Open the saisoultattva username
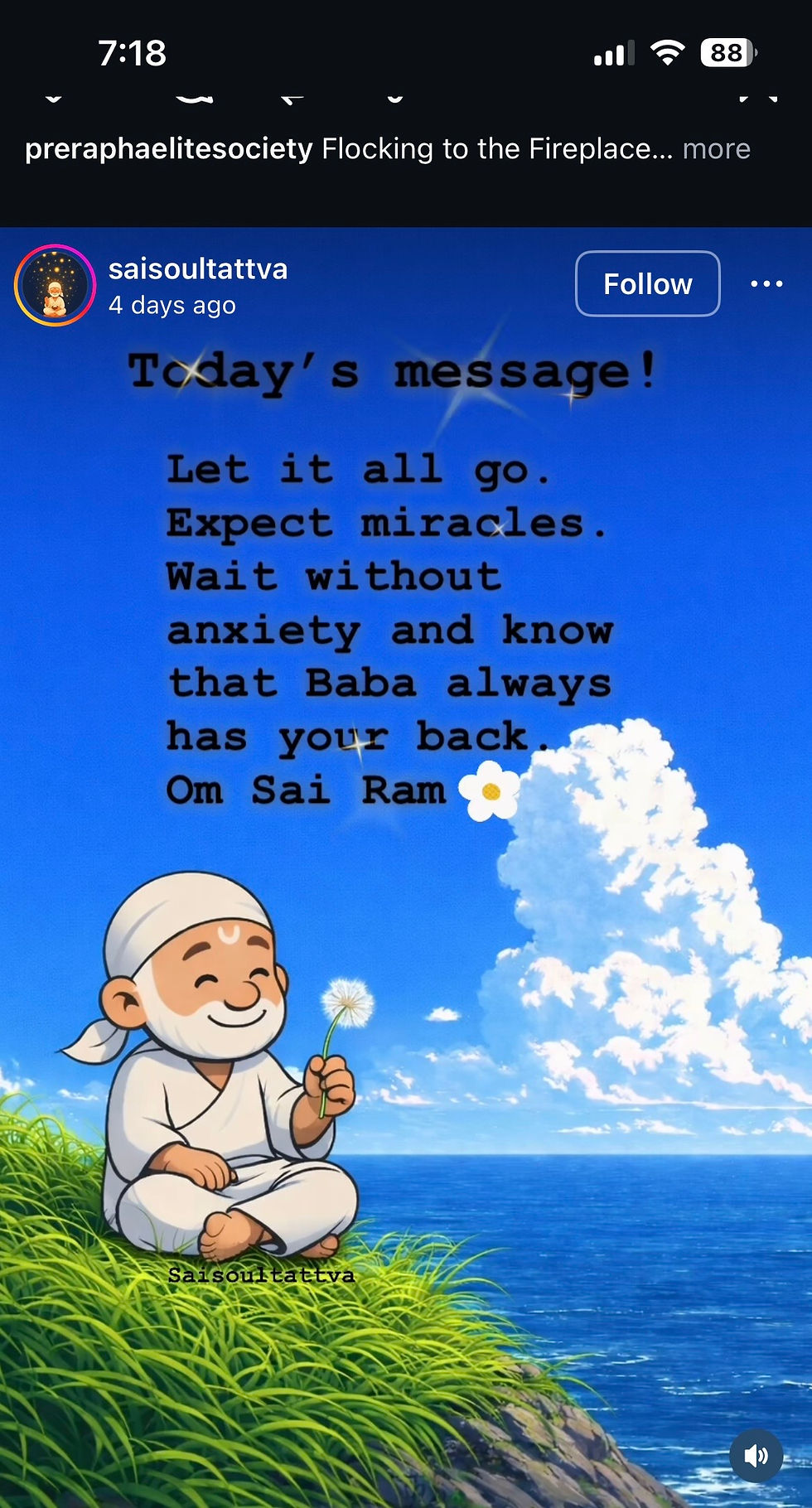 pyautogui.click(x=198, y=269)
